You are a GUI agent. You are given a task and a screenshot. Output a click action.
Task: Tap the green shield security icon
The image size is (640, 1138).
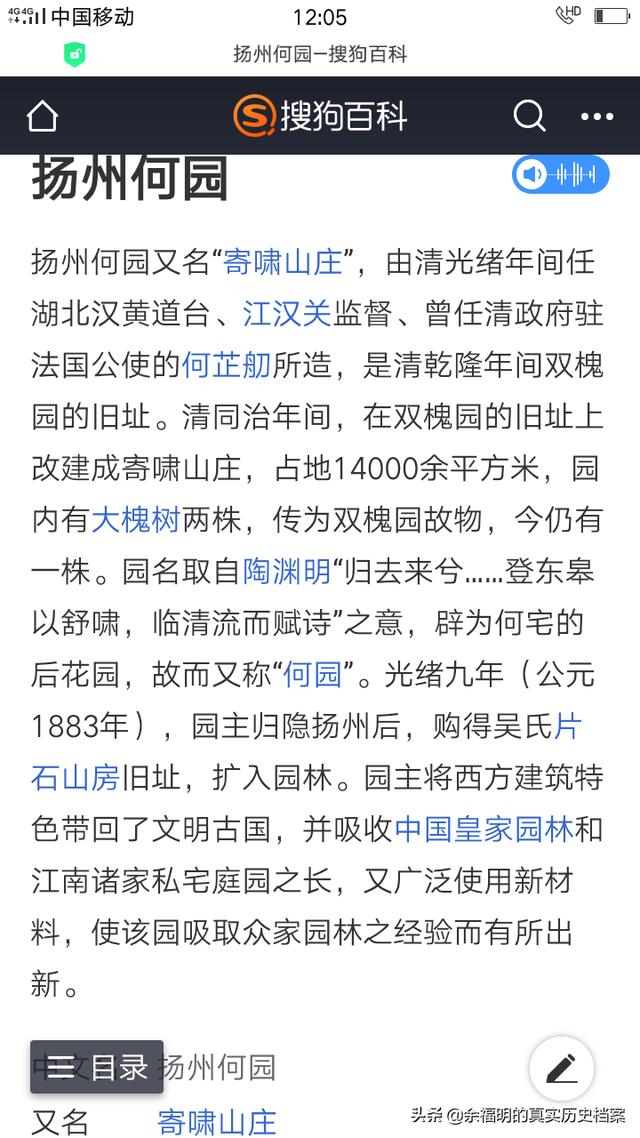click(x=75, y=54)
